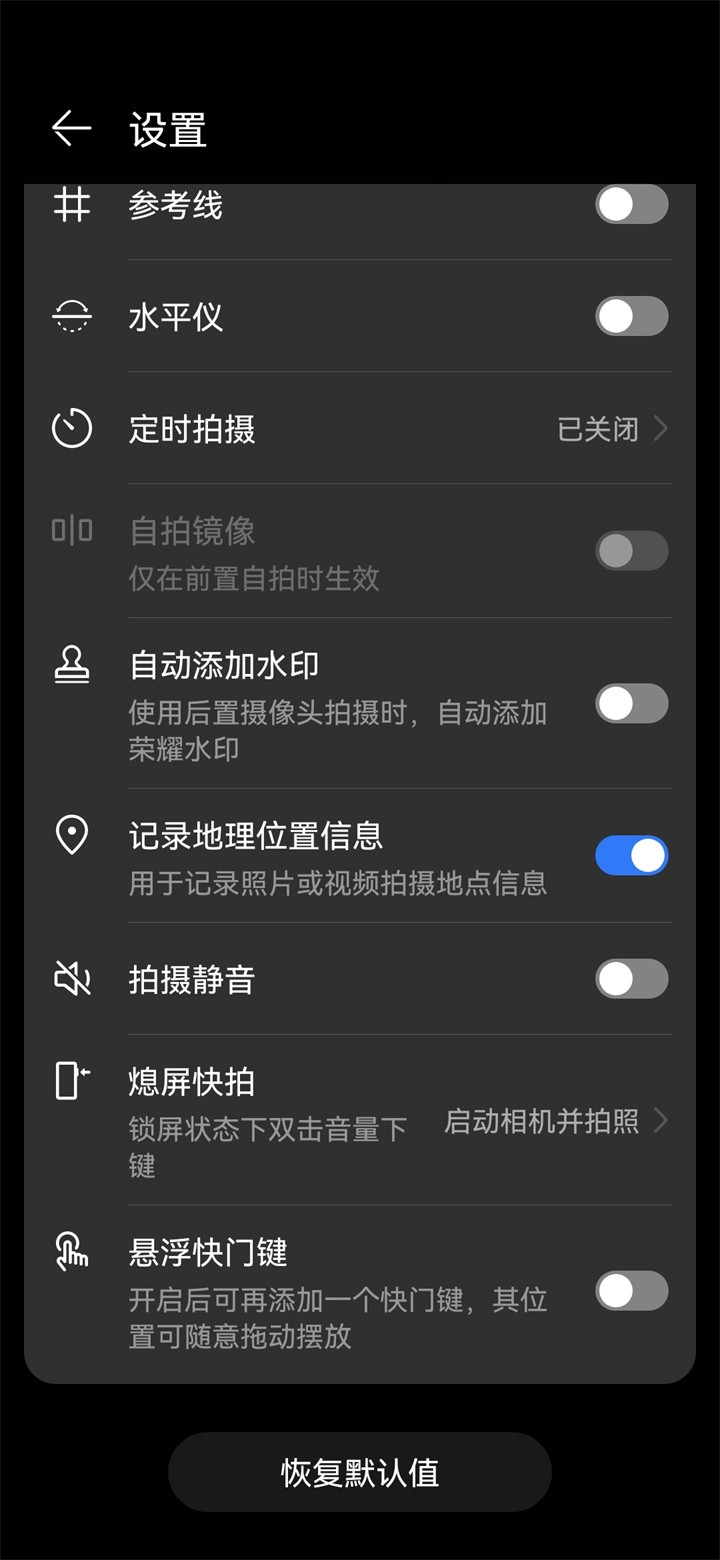Click the 水平仪 level icon

[x=71, y=317]
